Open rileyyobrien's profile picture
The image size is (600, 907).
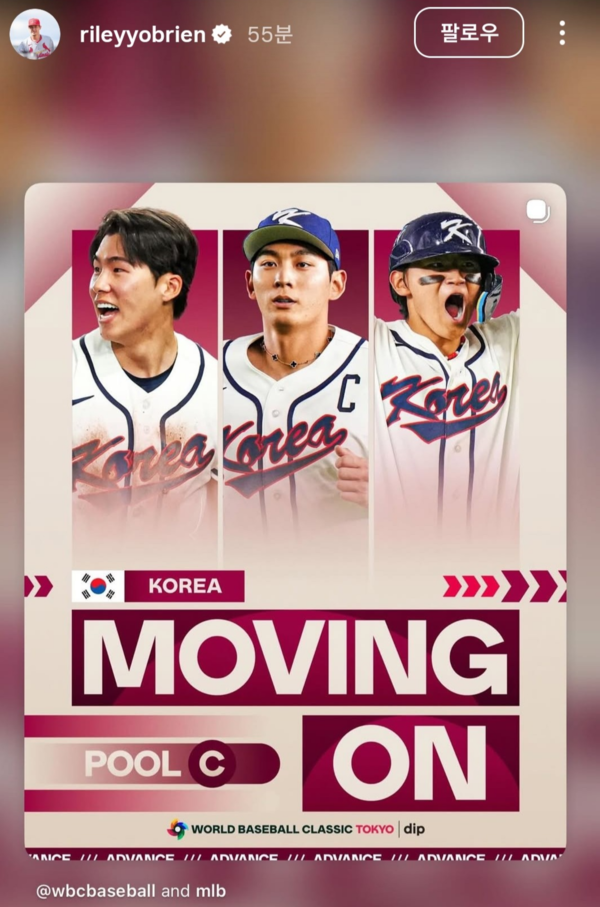coord(34,34)
